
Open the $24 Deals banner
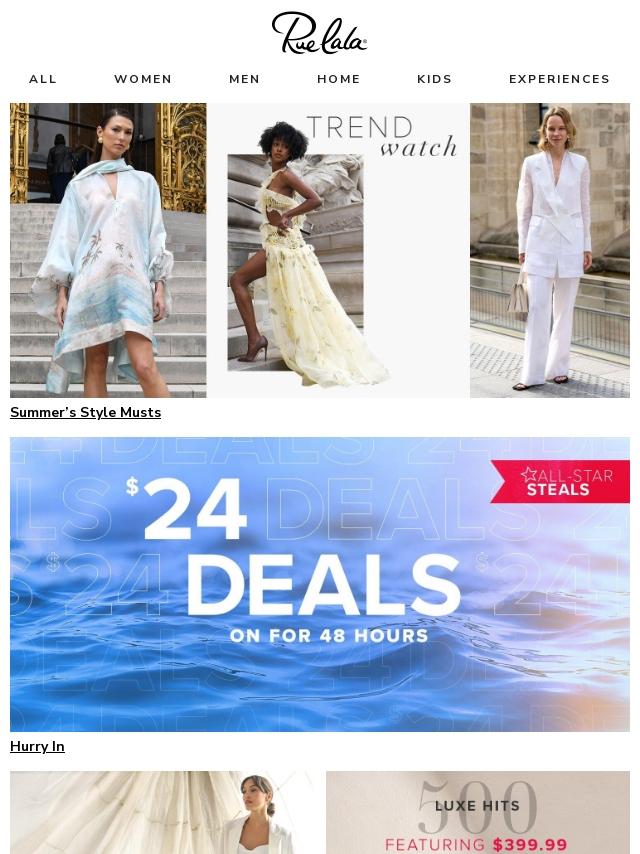320,584
